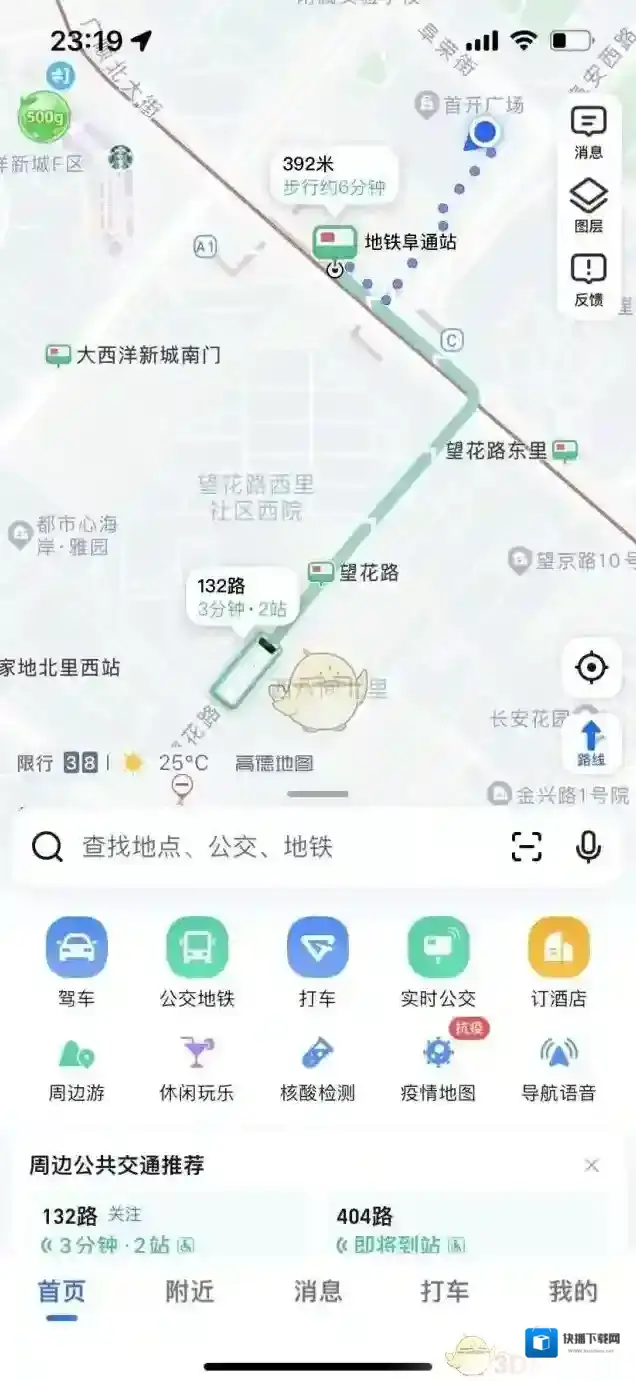Image resolution: width=636 pixels, height=1381 pixels.
Task: Open the 132路 bus recommendation card
Action: pyautogui.click(x=165, y=1229)
